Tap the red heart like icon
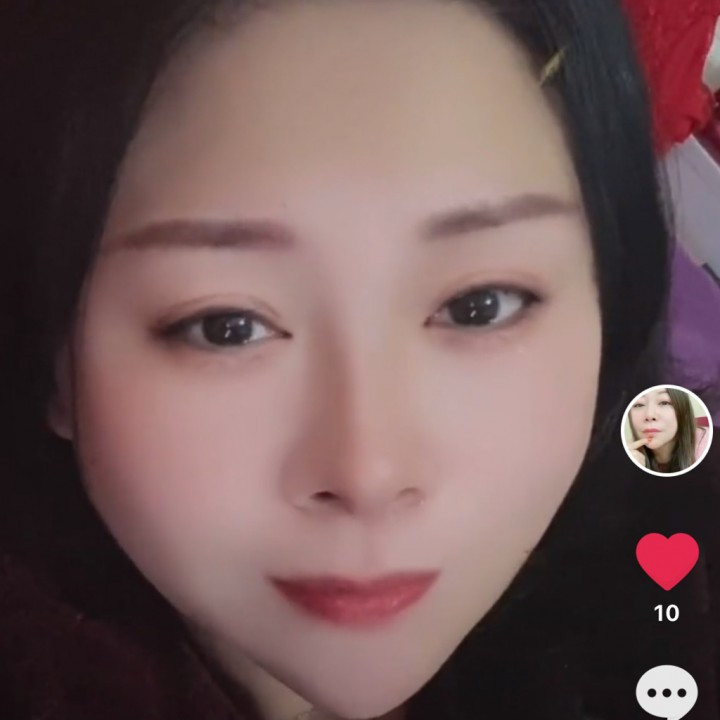This screenshot has width=720, height=720. pyautogui.click(x=667, y=561)
